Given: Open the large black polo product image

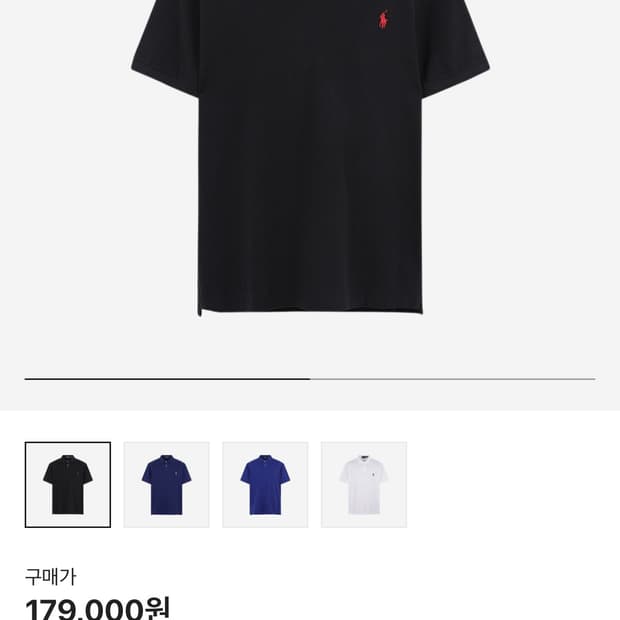Looking at the screenshot, I should (x=310, y=160).
